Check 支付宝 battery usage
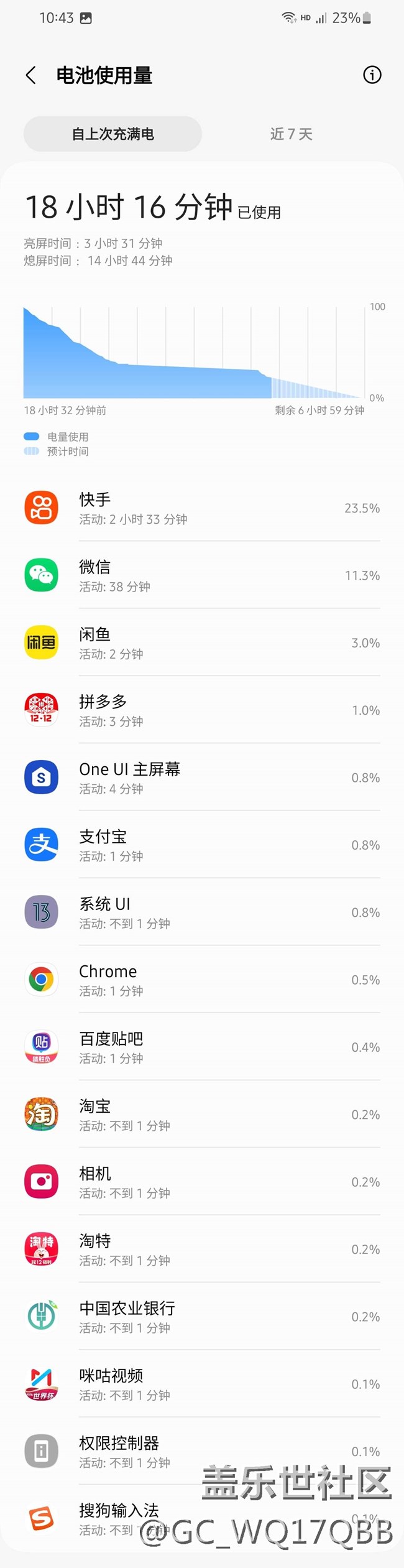Screen dimensions: 404x1568 [202, 845]
